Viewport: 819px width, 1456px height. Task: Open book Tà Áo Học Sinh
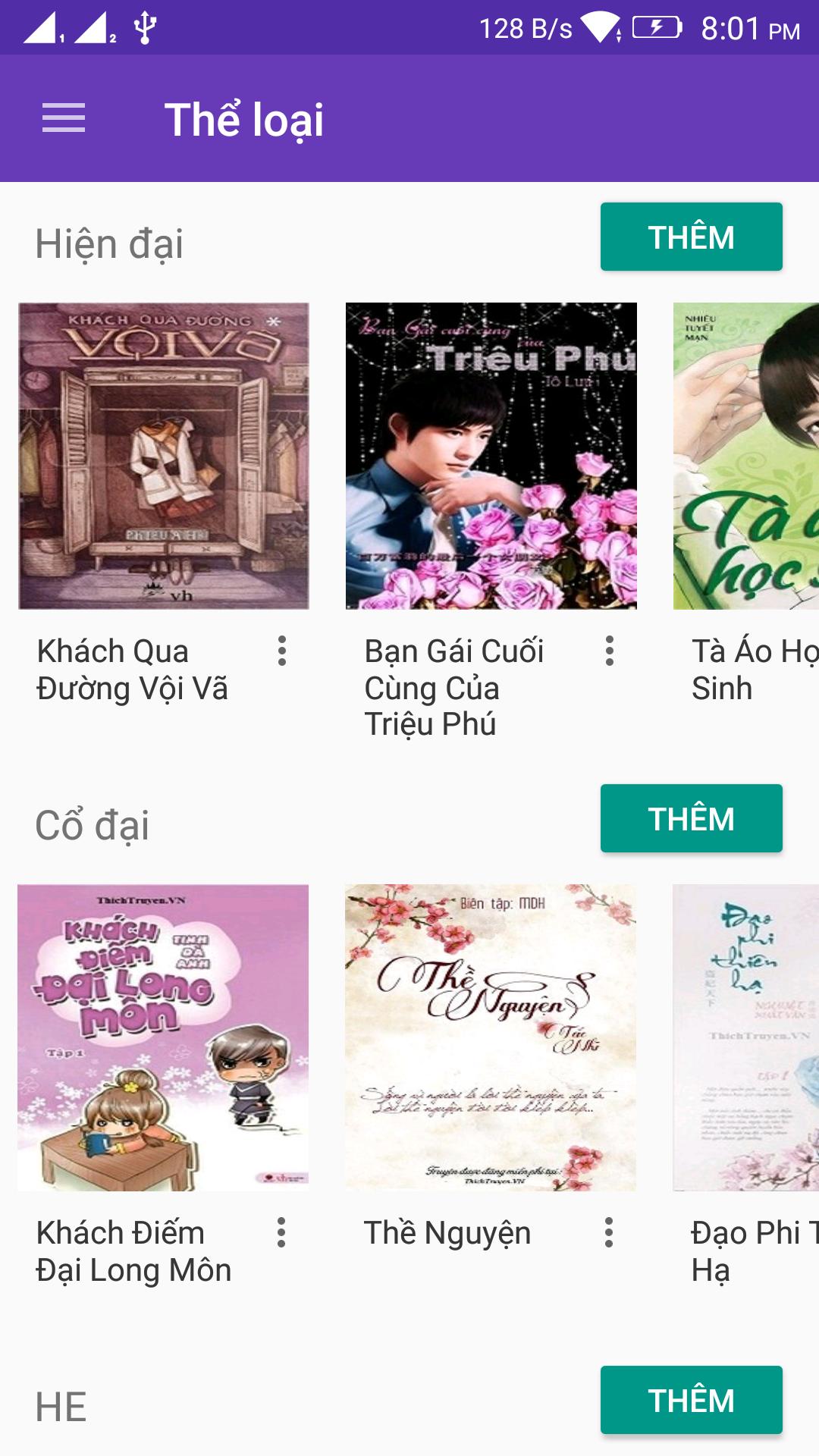(x=746, y=456)
